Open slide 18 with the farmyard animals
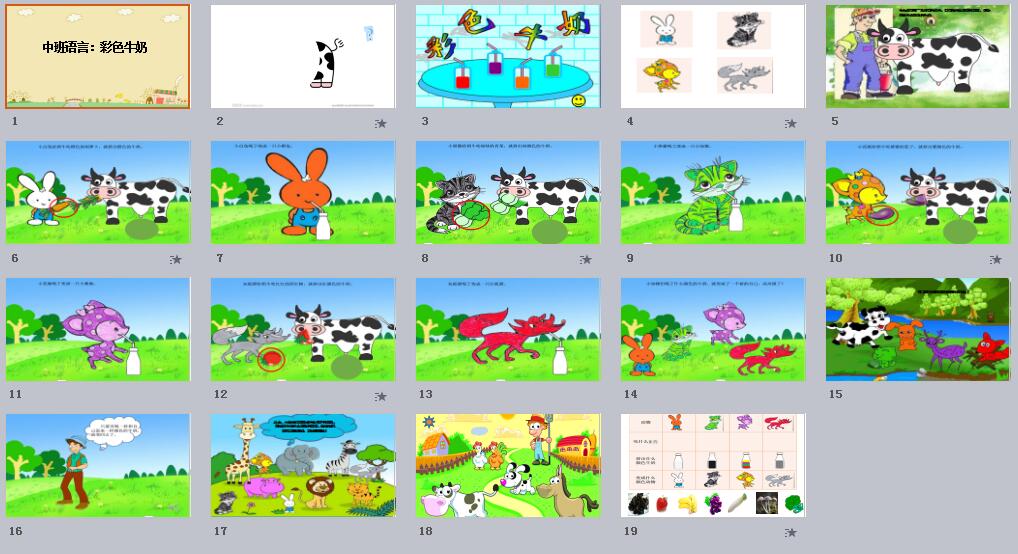 [508, 465]
